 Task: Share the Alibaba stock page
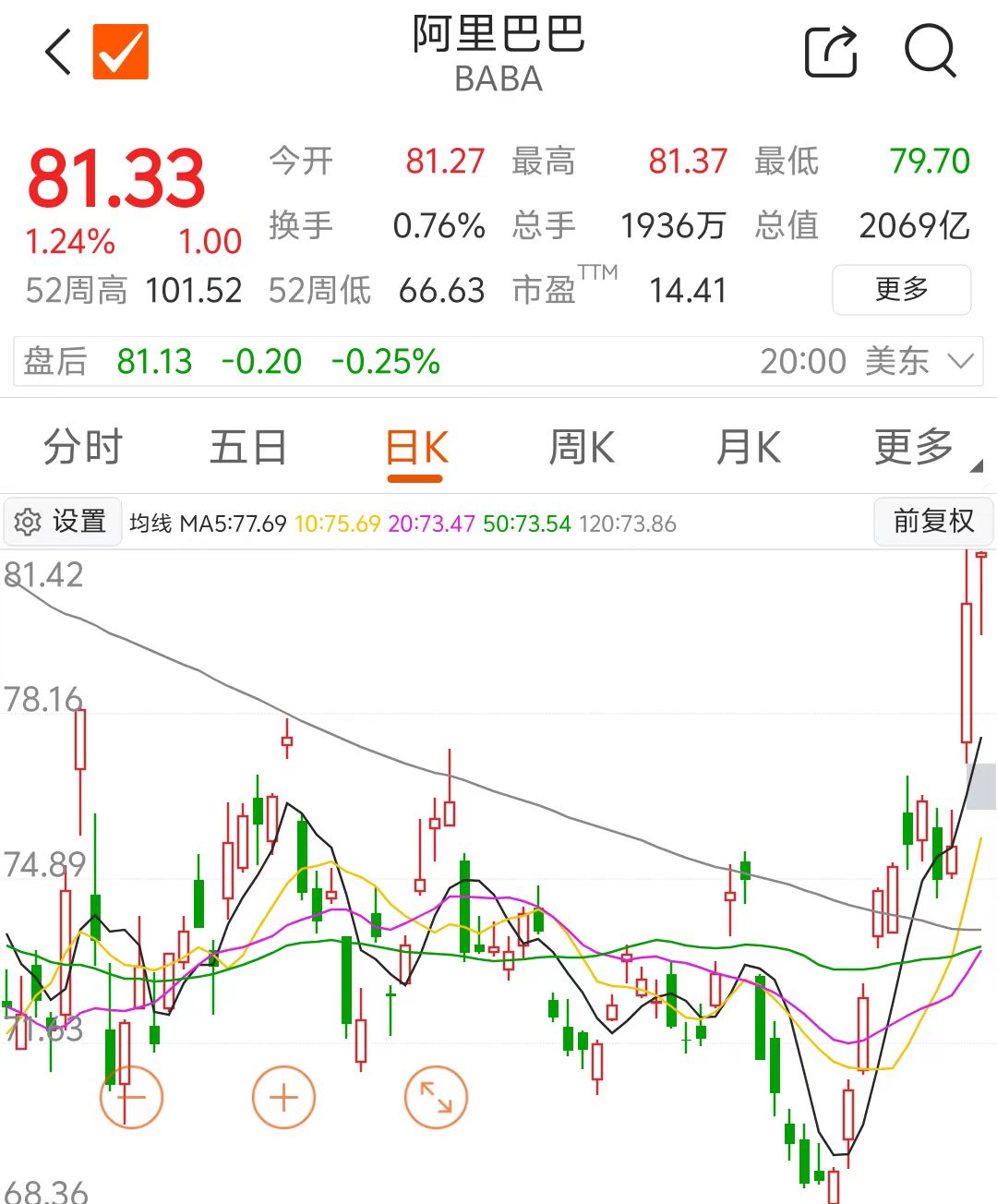[x=831, y=52]
